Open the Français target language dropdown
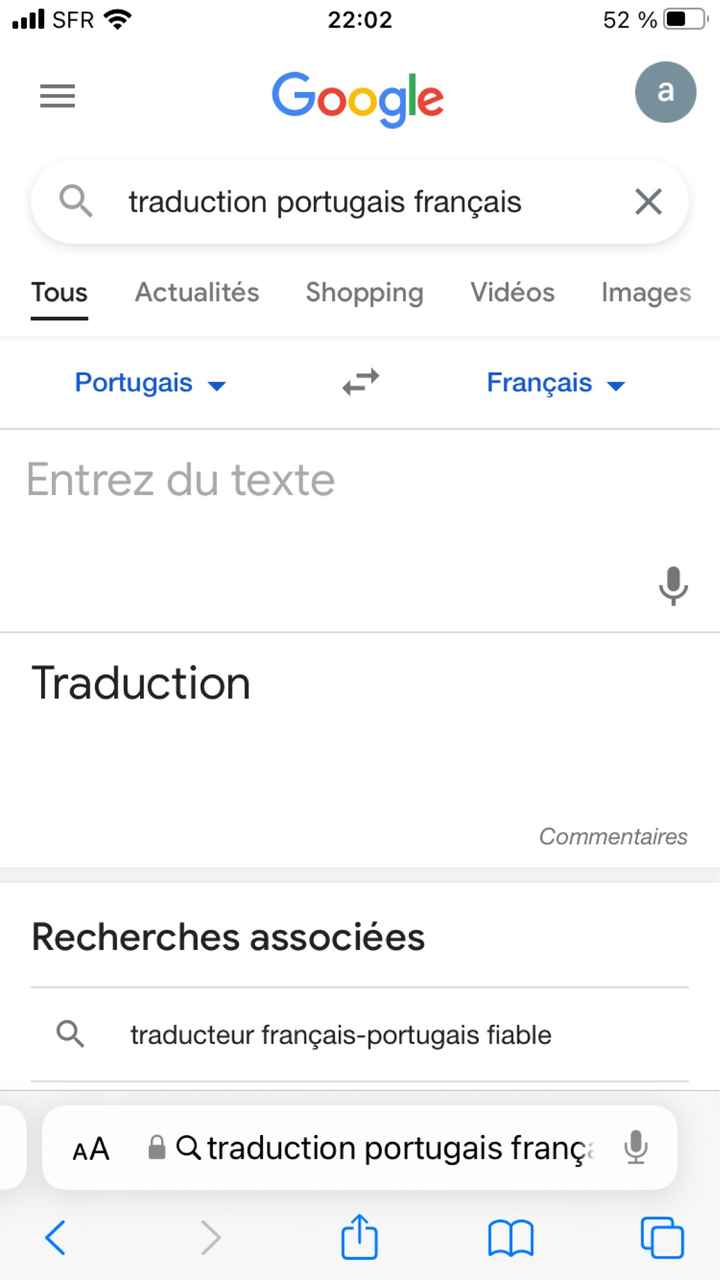The image size is (720, 1280). [x=555, y=383]
